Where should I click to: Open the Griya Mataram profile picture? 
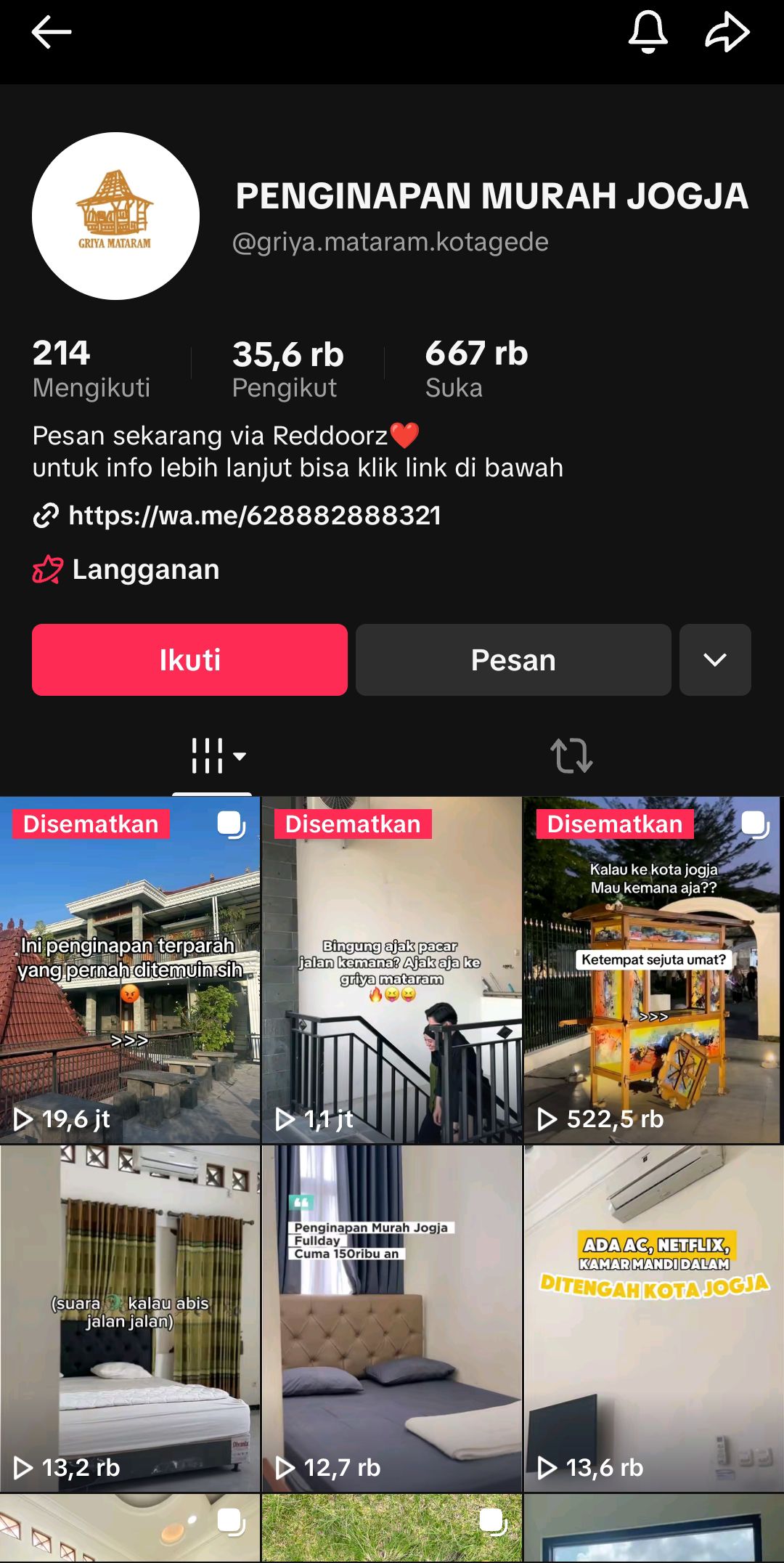(115, 216)
